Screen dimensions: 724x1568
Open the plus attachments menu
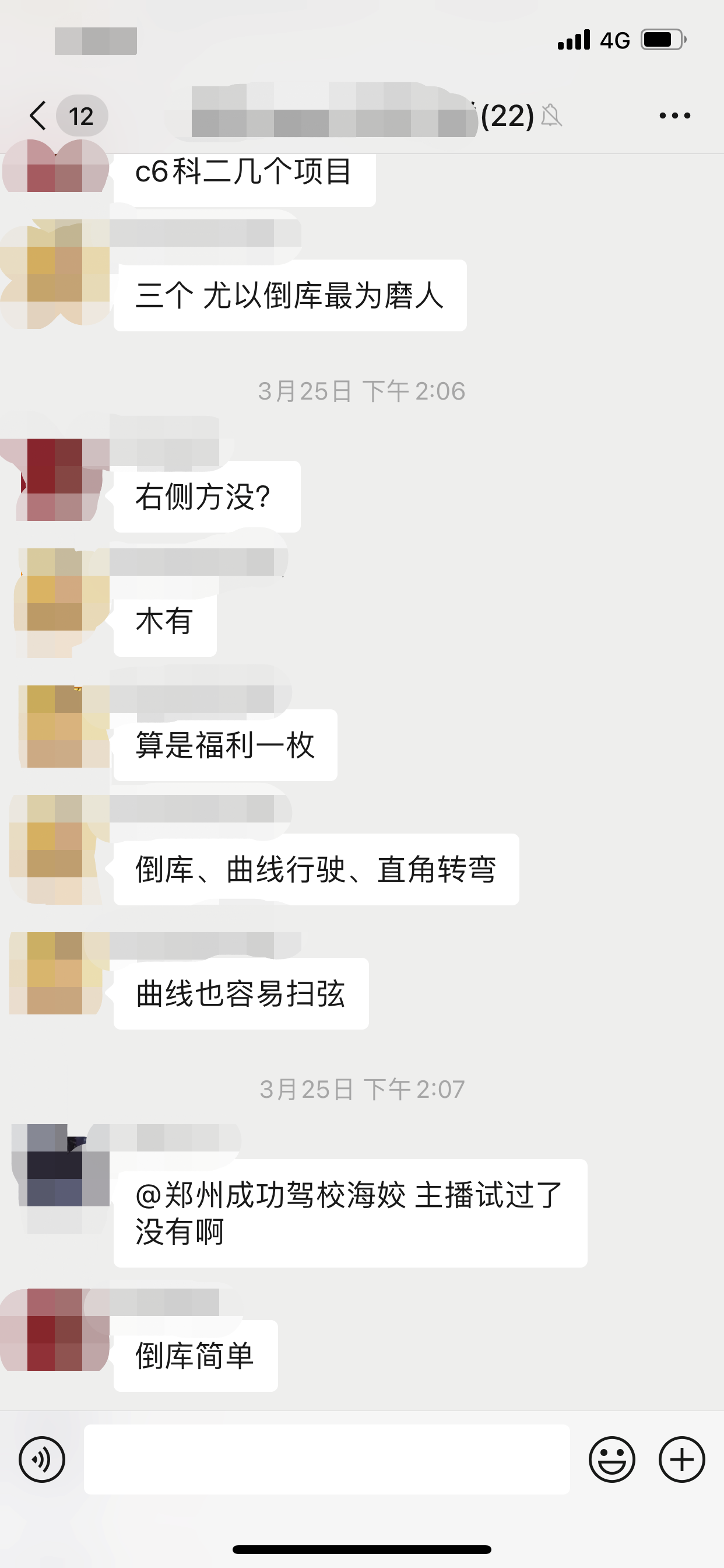pos(681,1459)
